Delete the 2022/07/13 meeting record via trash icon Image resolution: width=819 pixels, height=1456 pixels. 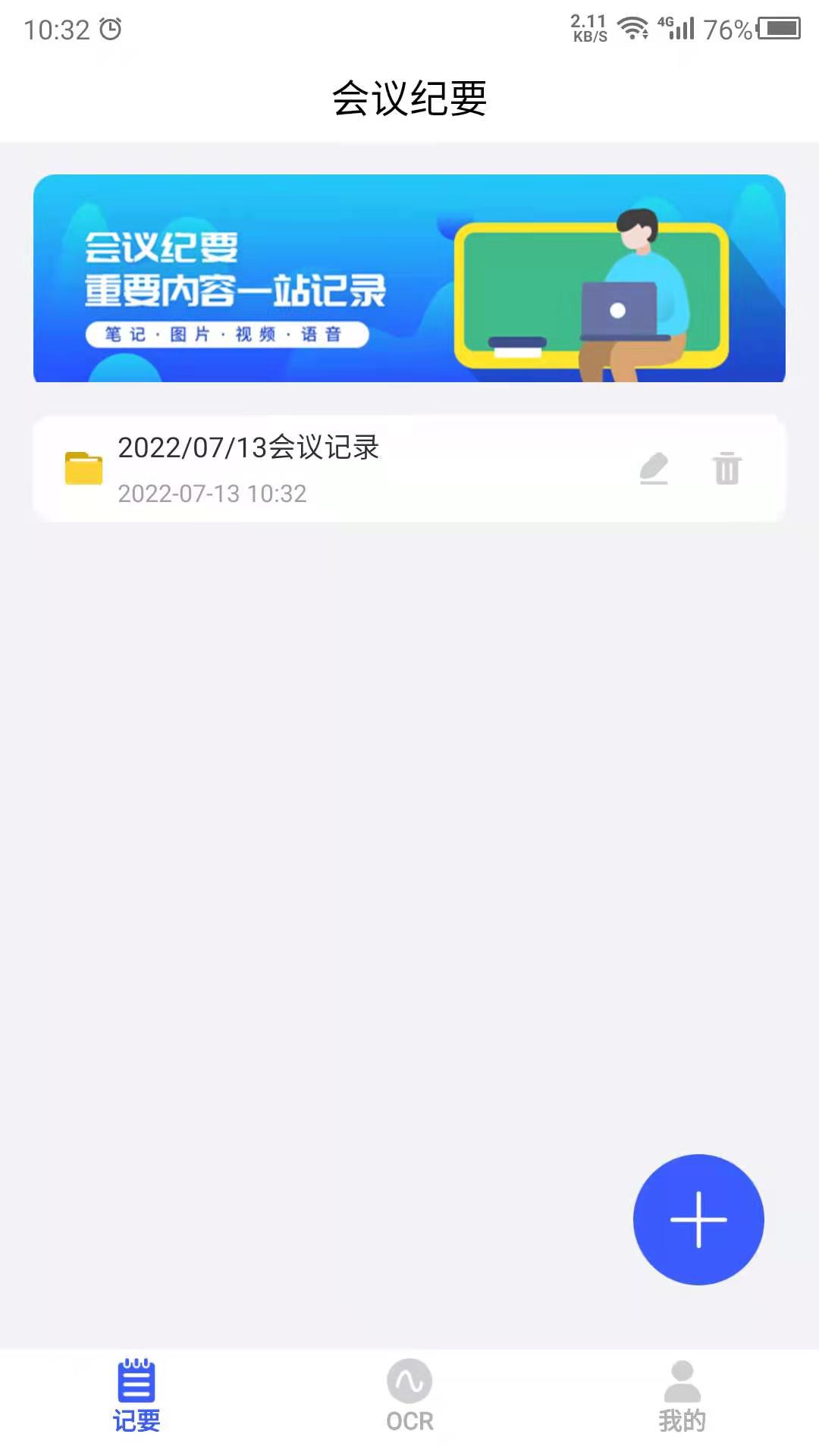726,468
